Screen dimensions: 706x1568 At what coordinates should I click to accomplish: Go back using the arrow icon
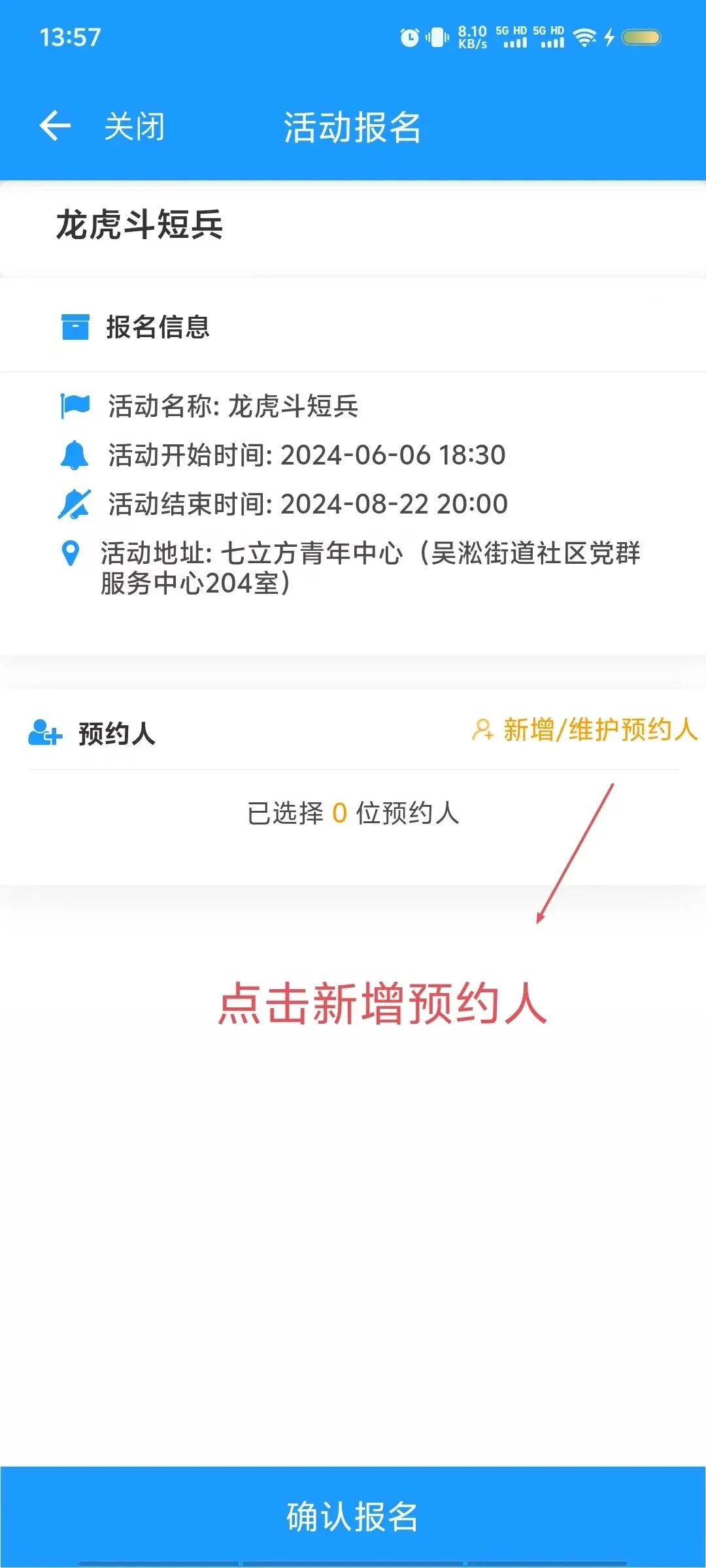coord(55,126)
